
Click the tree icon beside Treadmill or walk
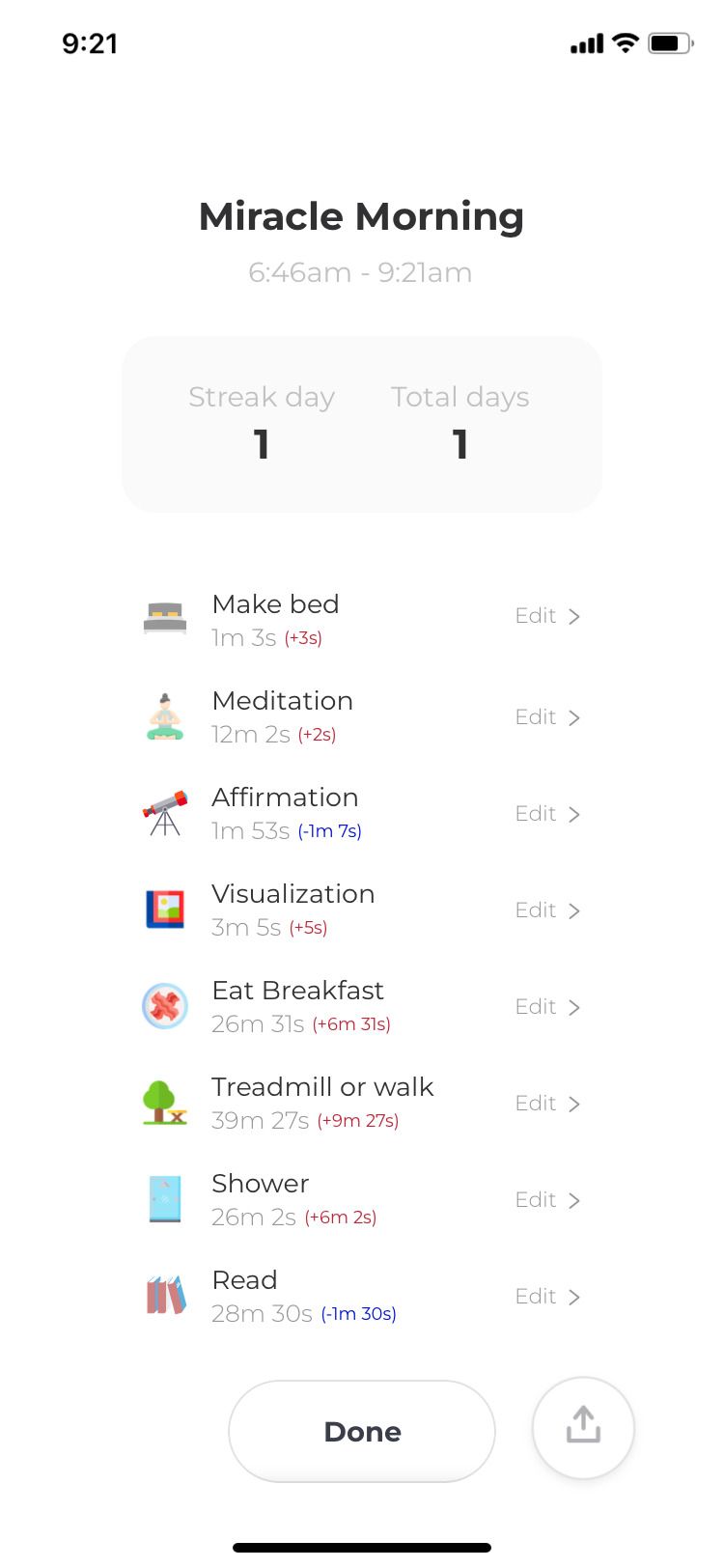coord(164,1103)
